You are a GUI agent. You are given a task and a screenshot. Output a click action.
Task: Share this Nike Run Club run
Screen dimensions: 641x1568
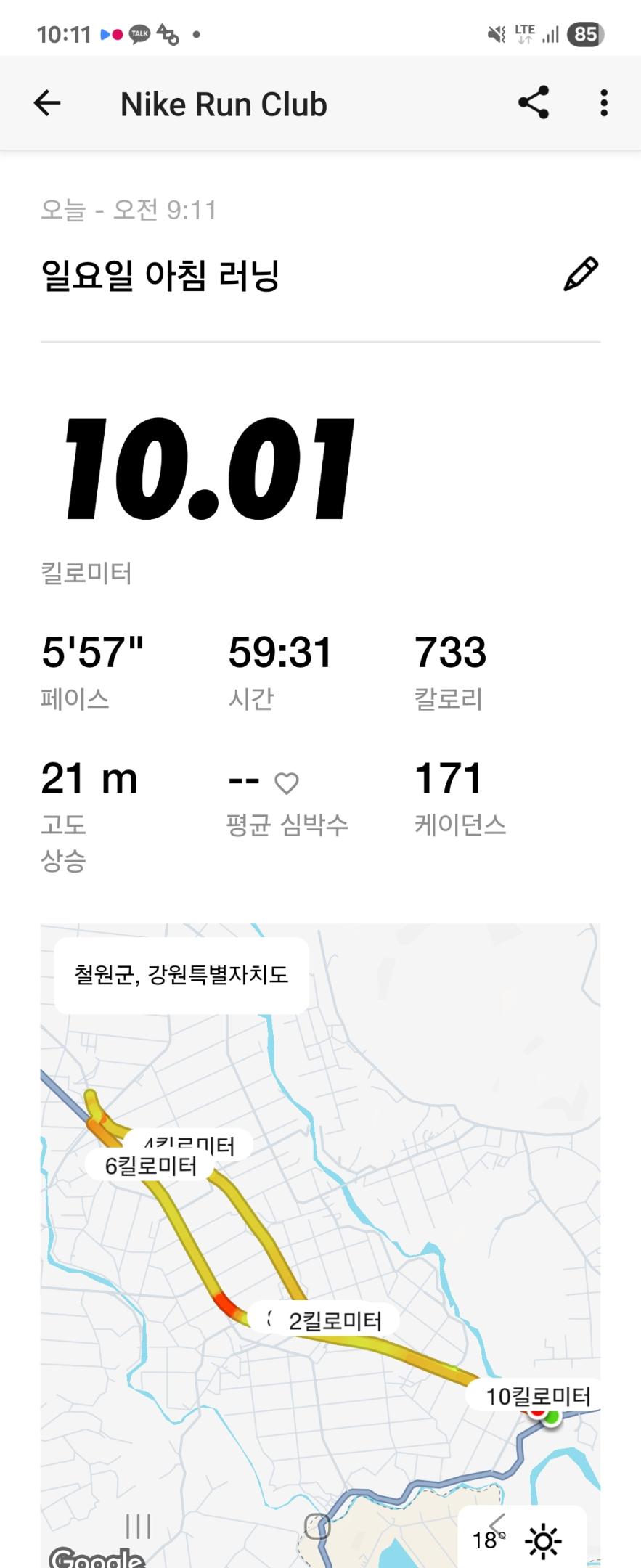point(534,103)
